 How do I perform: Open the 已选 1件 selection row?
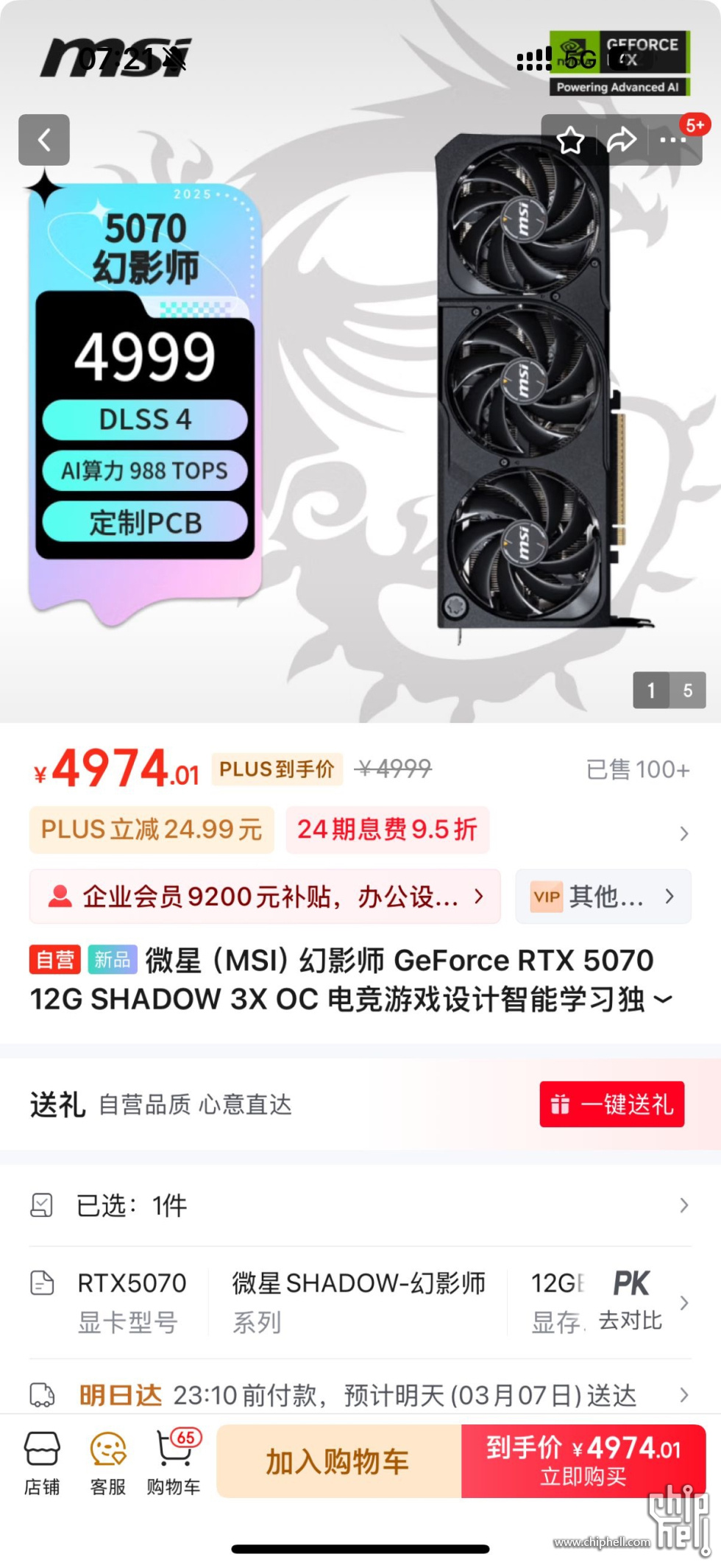pos(359,1206)
